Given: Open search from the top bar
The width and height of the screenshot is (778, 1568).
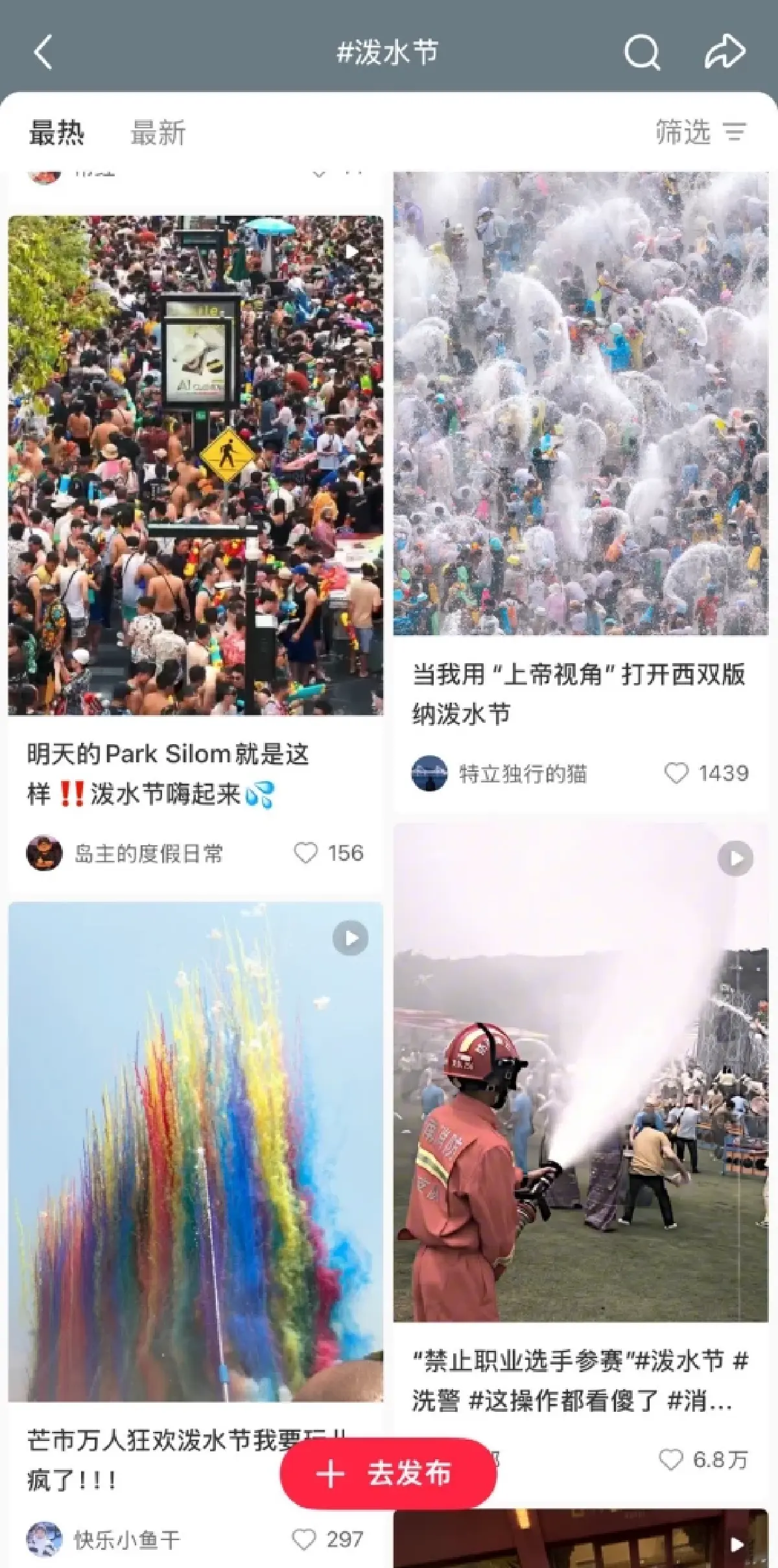Looking at the screenshot, I should [642, 53].
